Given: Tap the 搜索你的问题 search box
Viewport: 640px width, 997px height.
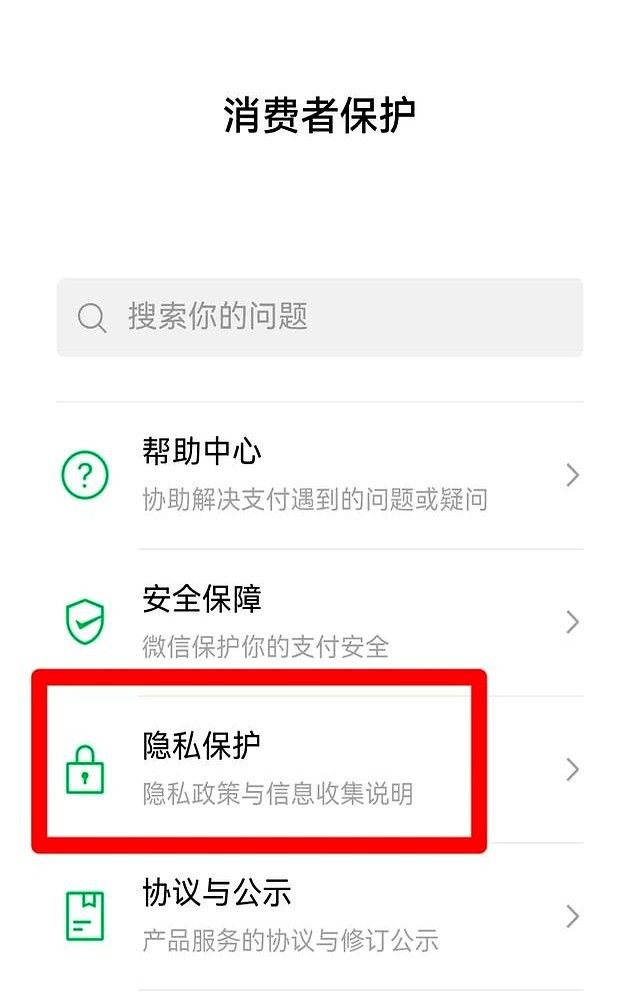Looking at the screenshot, I should coord(320,317).
